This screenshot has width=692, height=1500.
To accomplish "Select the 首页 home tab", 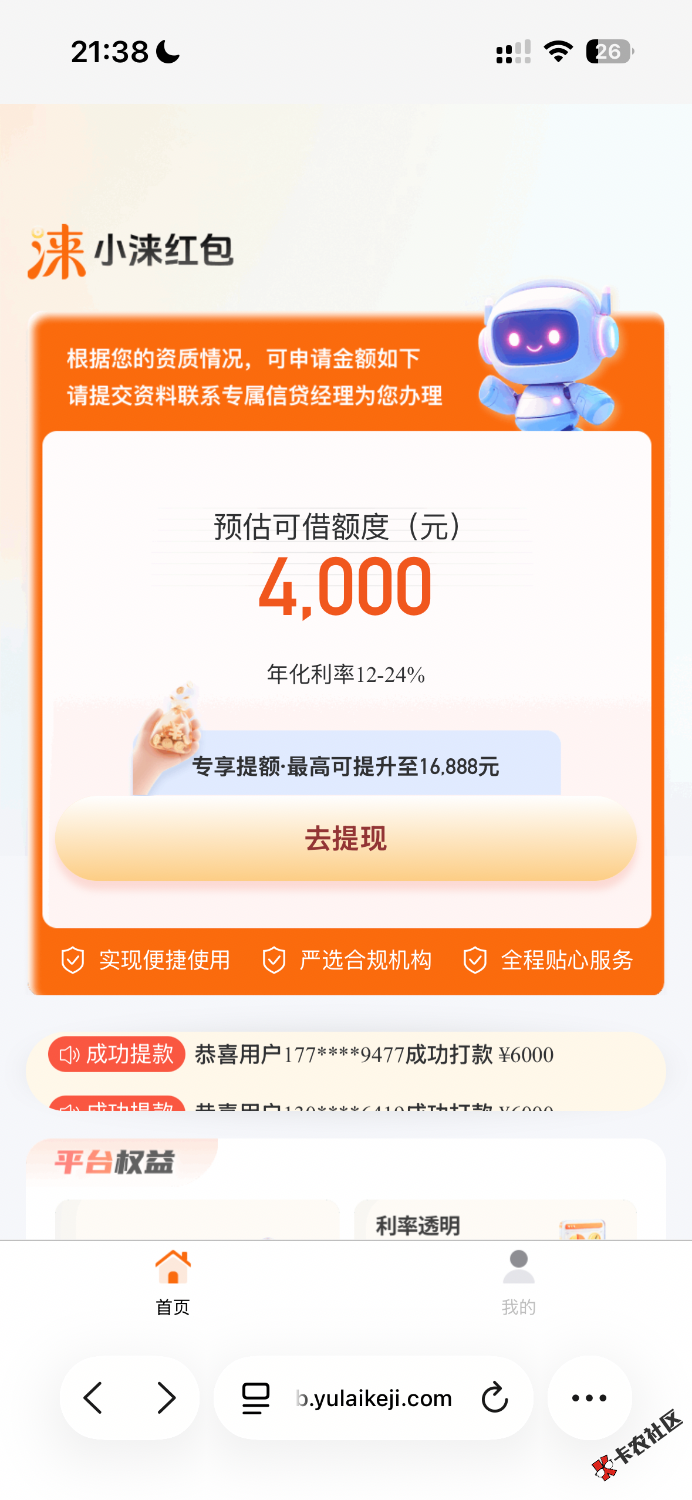I will [172, 1282].
